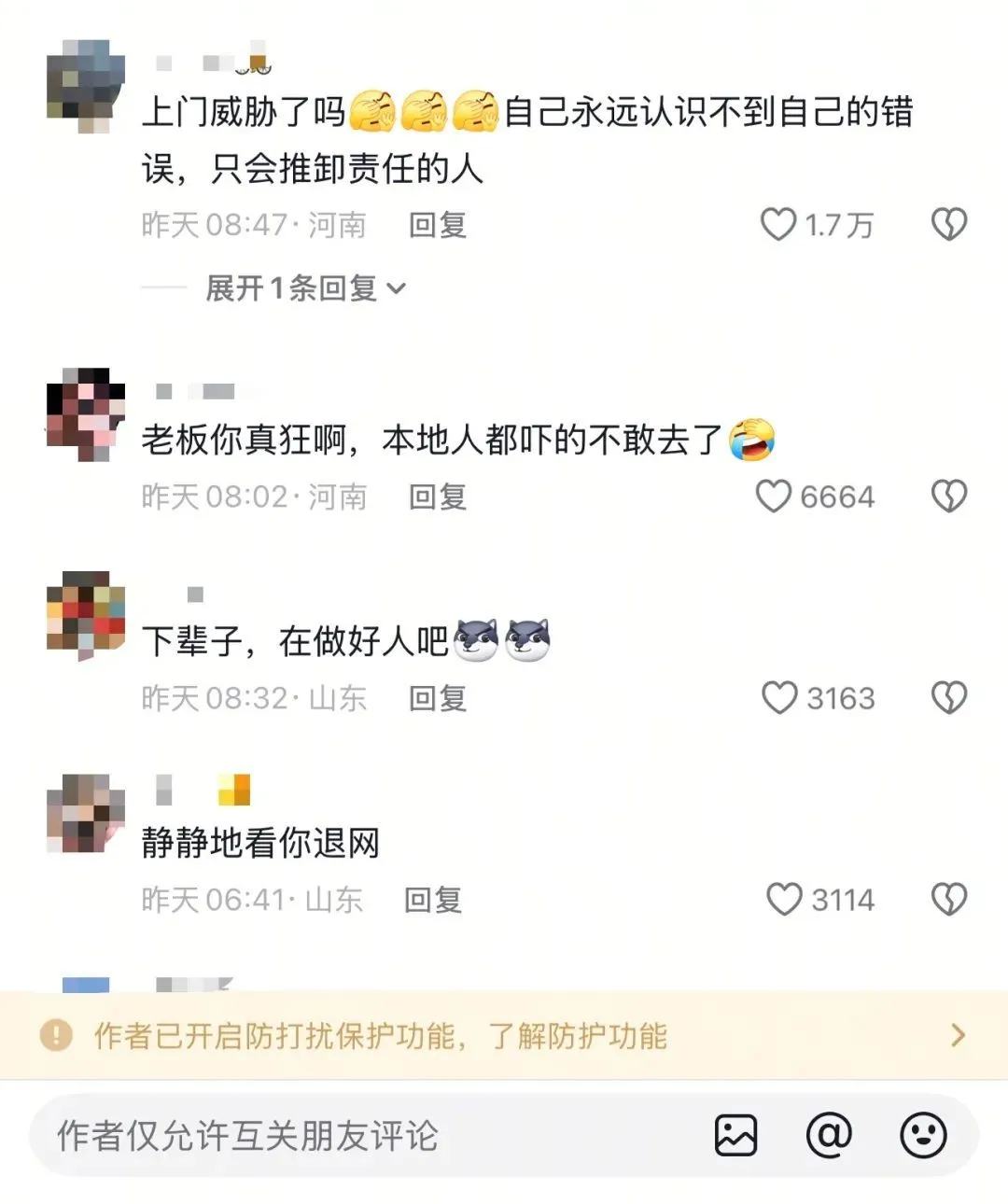This screenshot has width=1008, height=1204.
Task: Expand 展开1条回复 replies
Action: [x=304, y=288]
